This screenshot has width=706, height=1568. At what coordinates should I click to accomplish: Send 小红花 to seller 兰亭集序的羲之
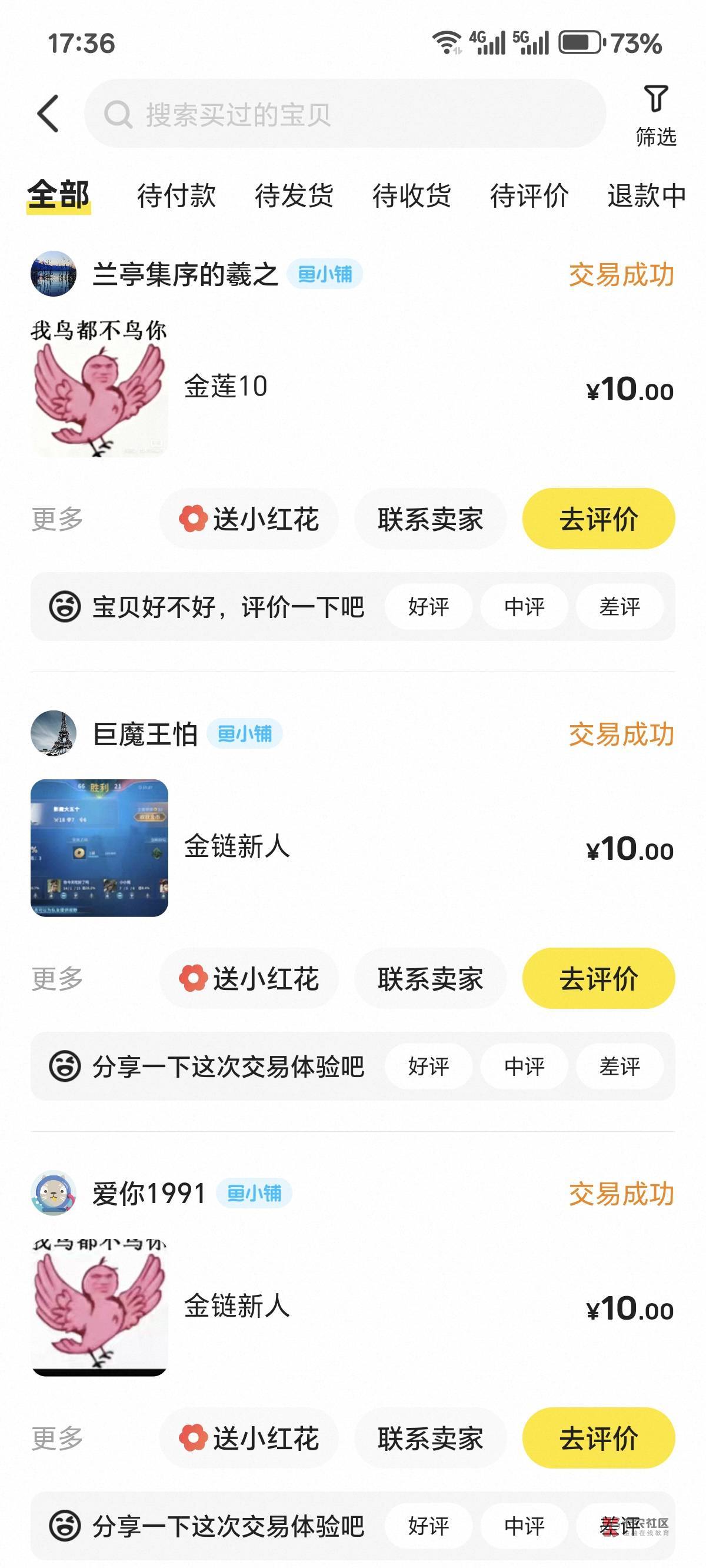(249, 519)
